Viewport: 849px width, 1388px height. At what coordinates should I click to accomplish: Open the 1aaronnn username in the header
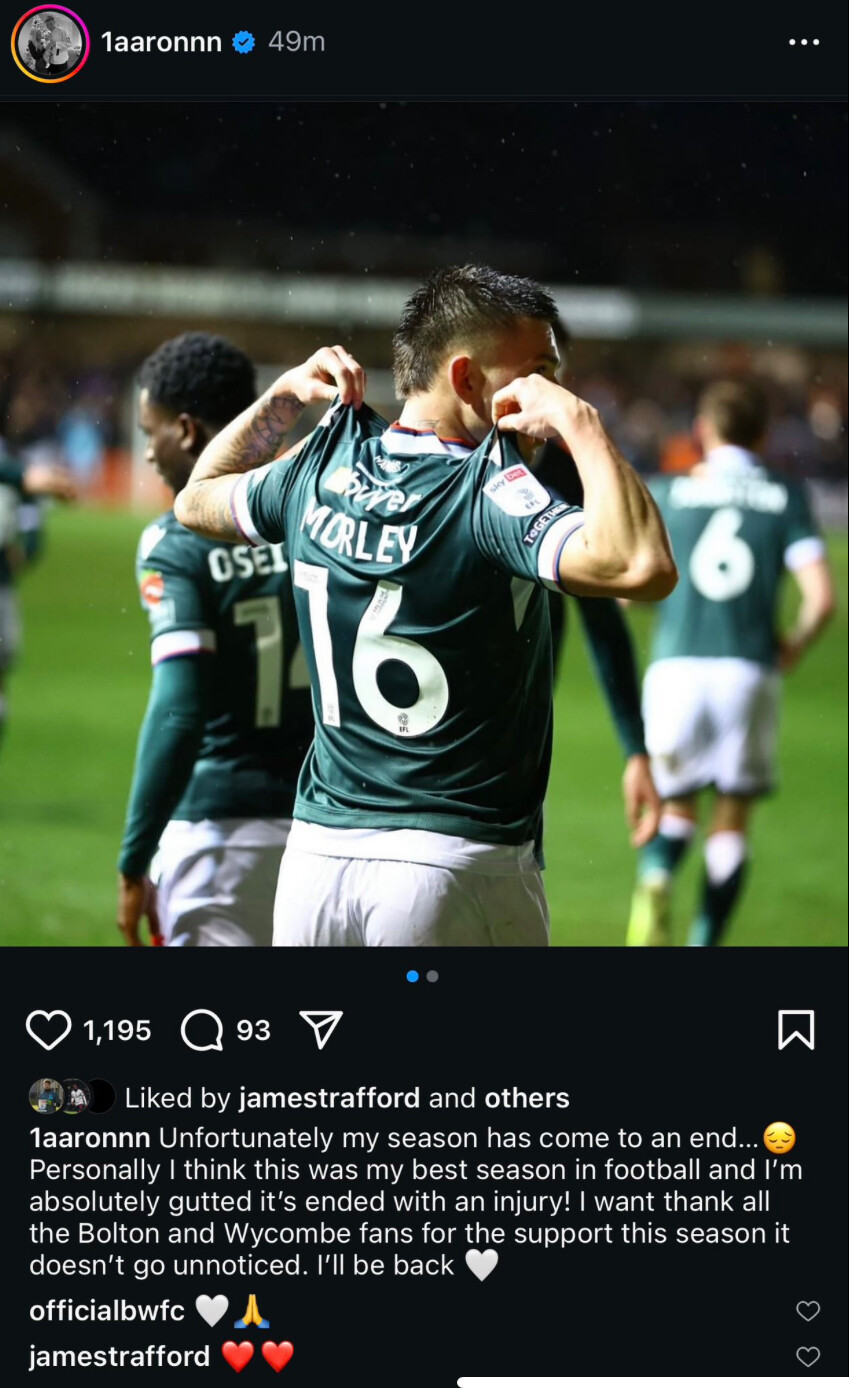(x=161, y=42)
